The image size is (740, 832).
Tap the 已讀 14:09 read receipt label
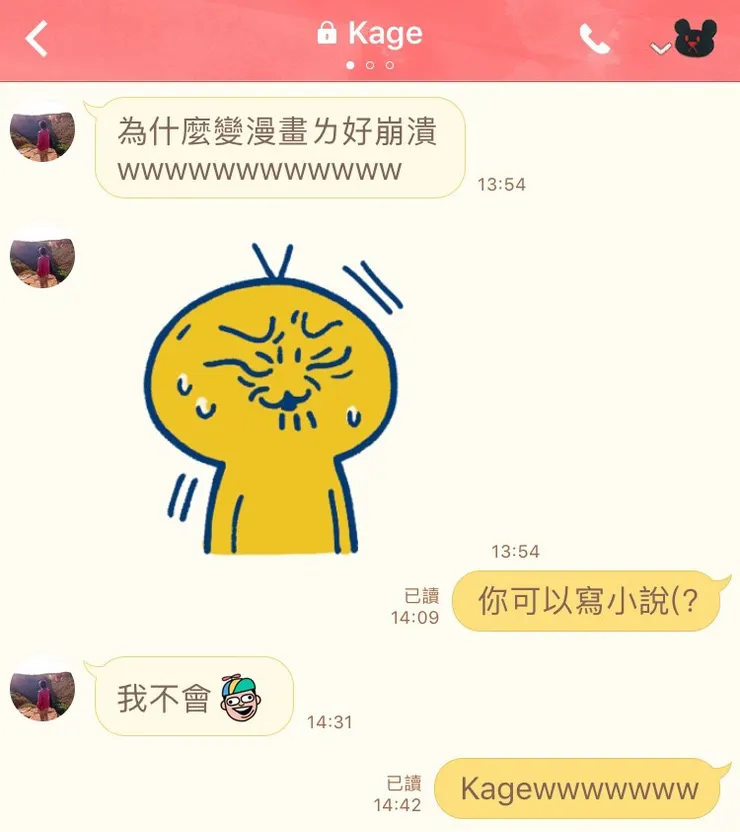423,601
